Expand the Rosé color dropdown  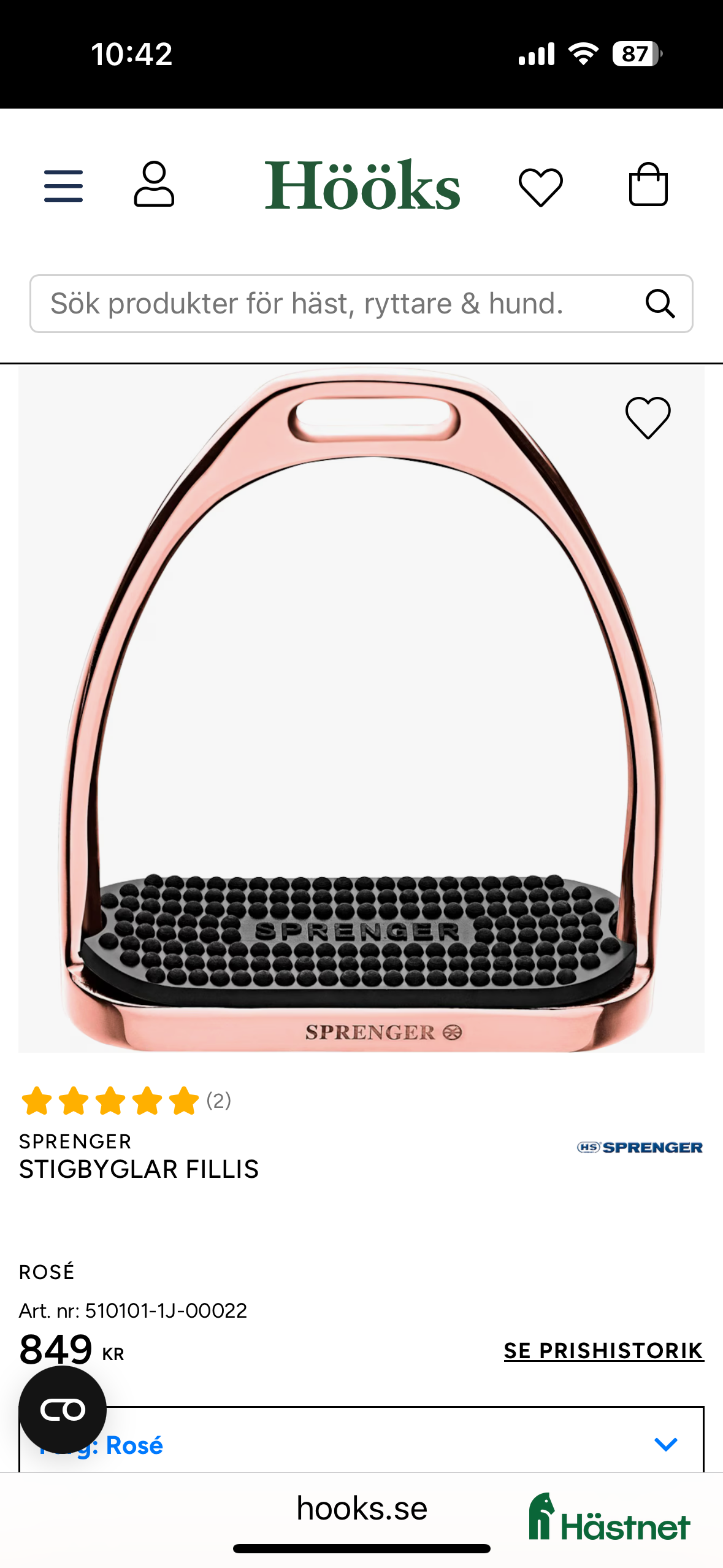405,1445
